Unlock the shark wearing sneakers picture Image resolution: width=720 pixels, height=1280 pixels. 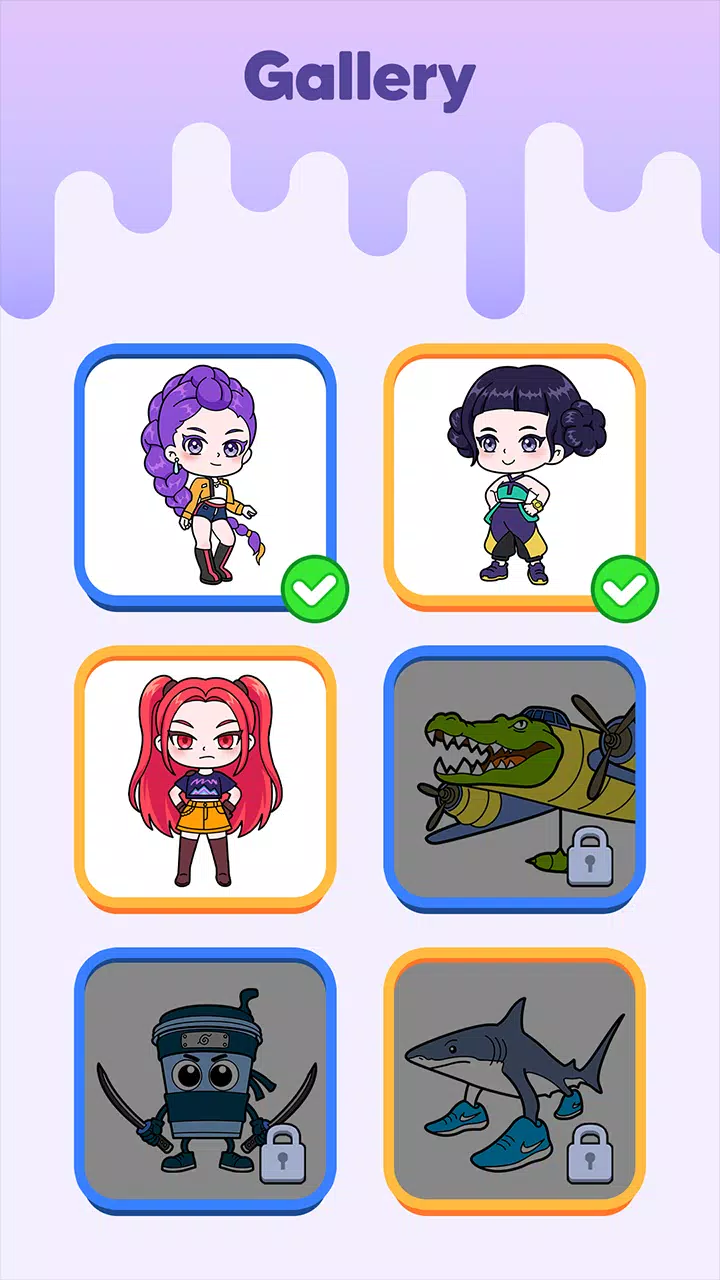514,1080
